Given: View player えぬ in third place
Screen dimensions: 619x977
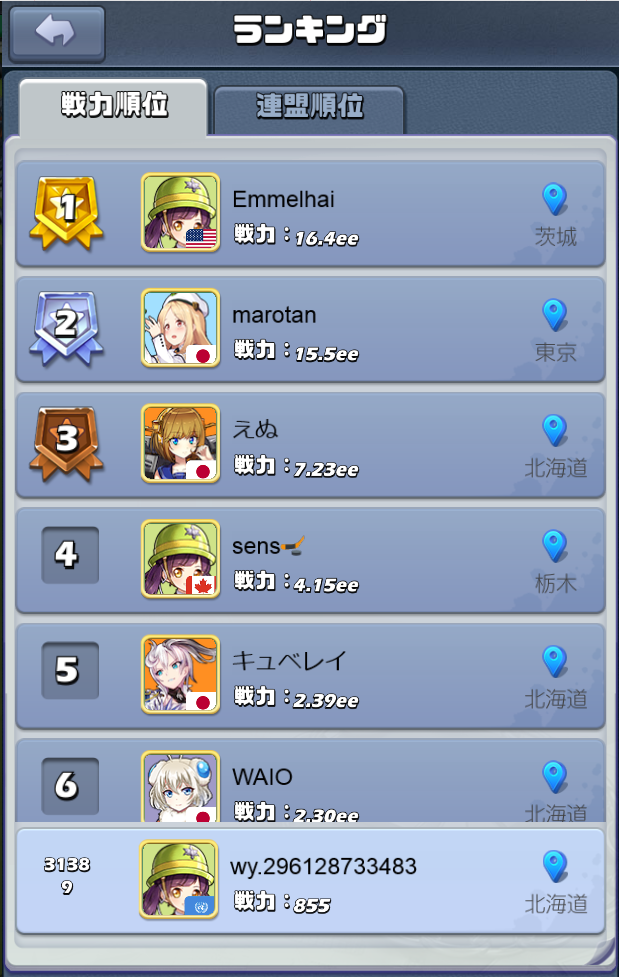Looking at the screenshot, I should [x=310, y=445].
